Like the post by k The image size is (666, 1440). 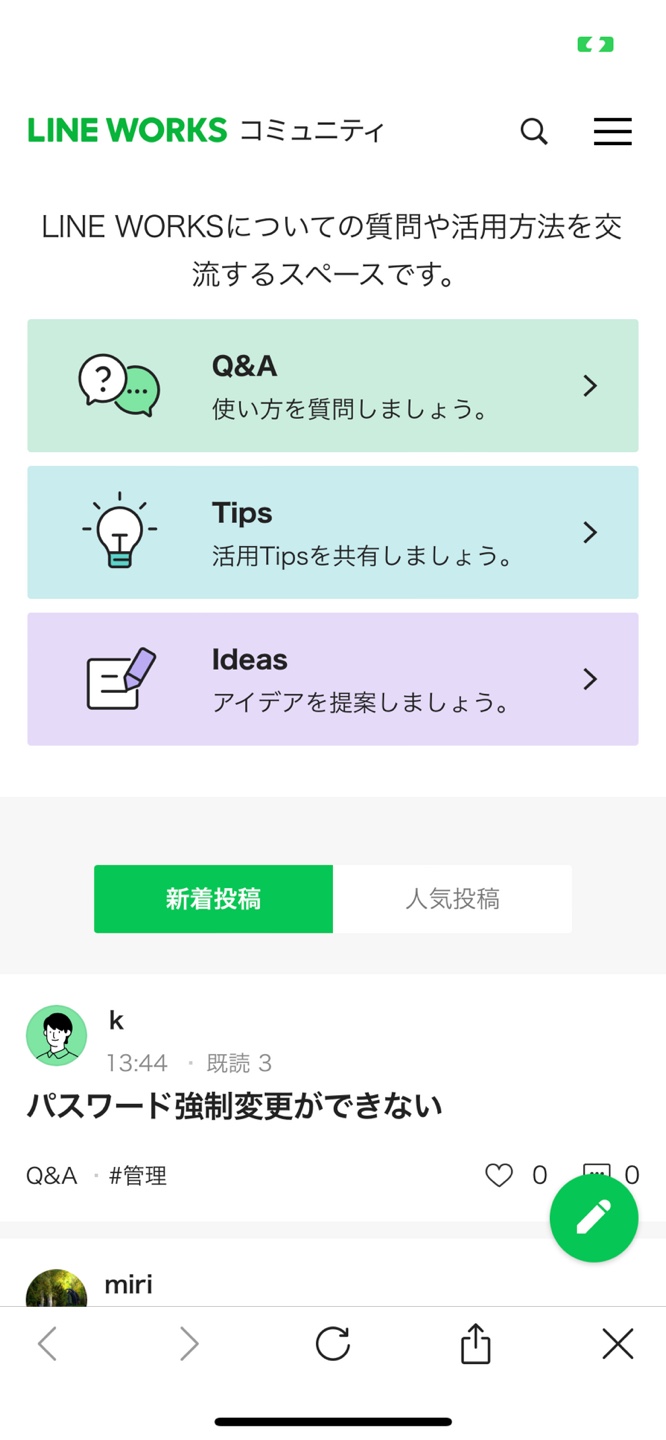[499, 1175]
